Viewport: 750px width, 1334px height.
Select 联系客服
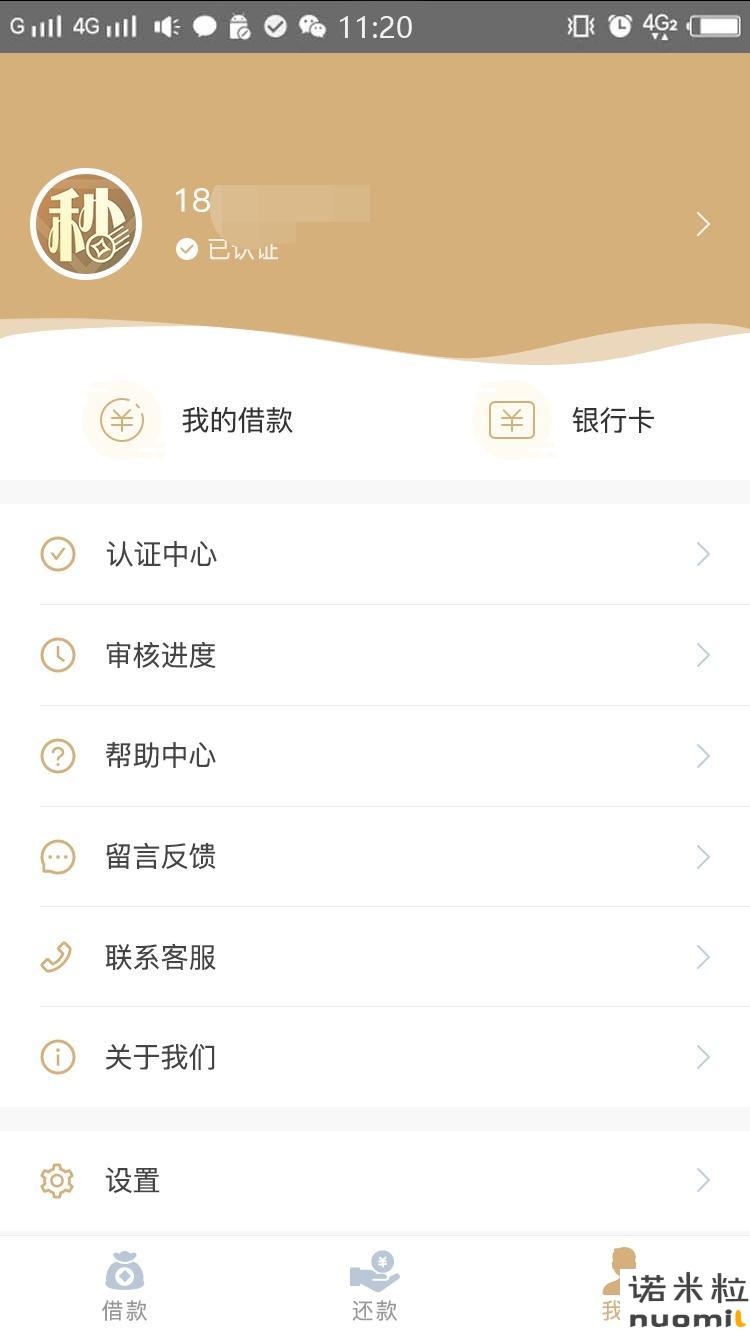click(x=375, y=957)
